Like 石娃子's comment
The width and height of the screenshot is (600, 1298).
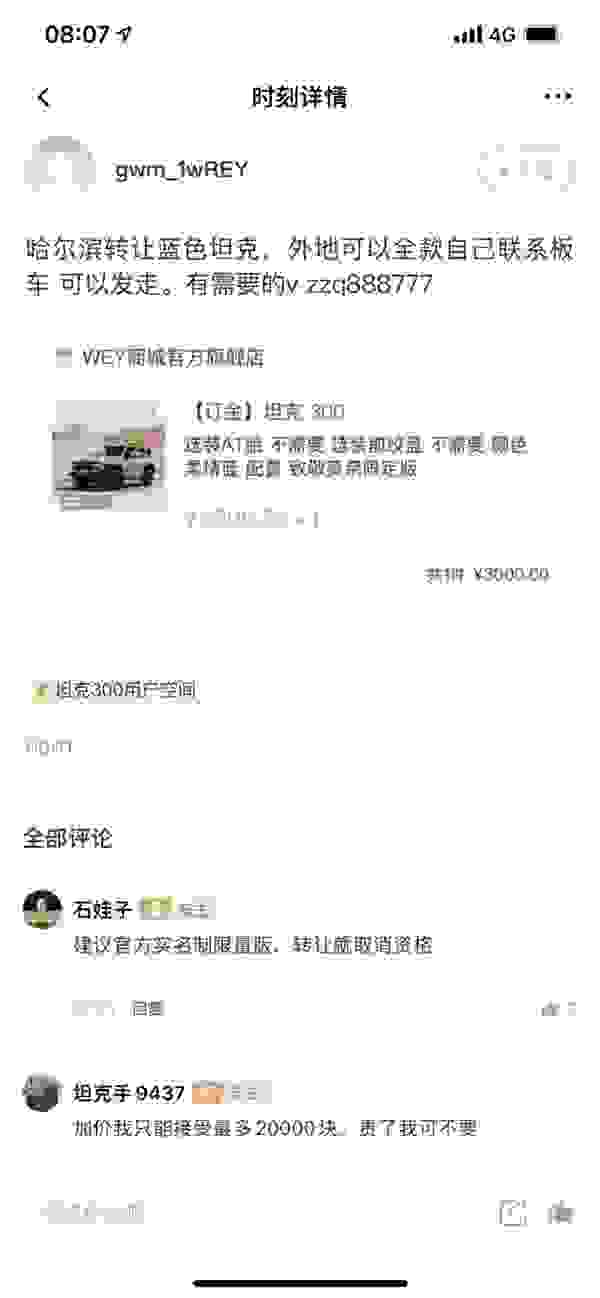click(x=557, y=1009)
